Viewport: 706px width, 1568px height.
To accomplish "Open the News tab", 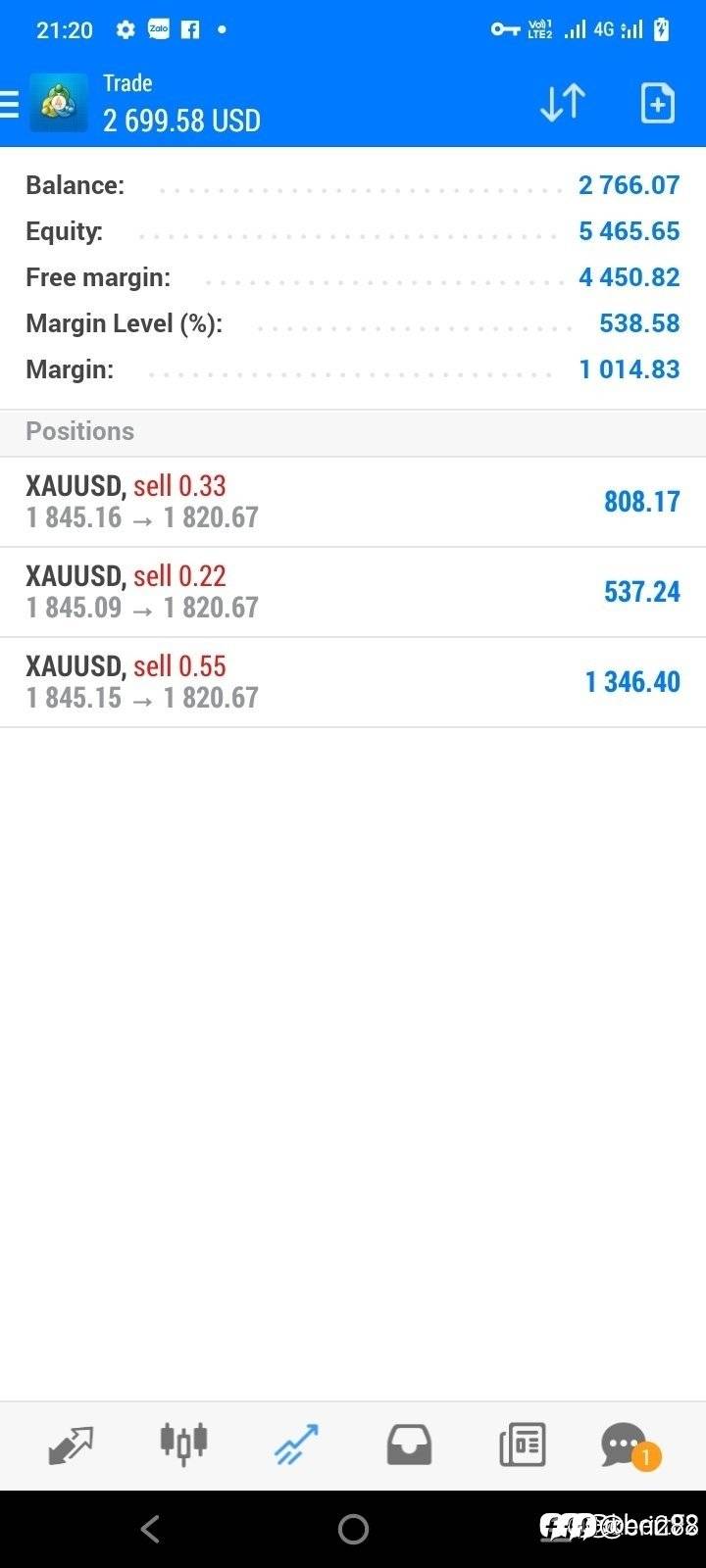I will coord(522,1445).
